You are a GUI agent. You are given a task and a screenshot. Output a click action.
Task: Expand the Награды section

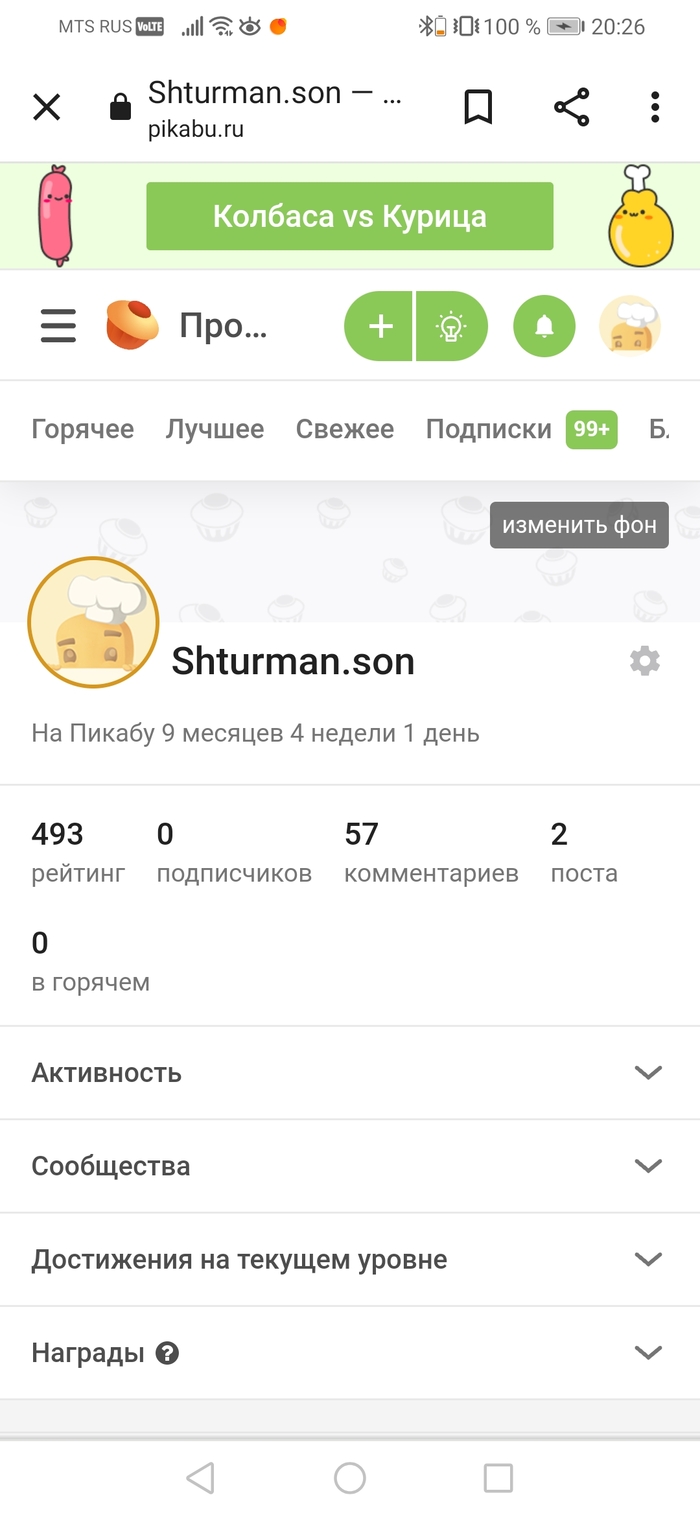coord(349,1353)
